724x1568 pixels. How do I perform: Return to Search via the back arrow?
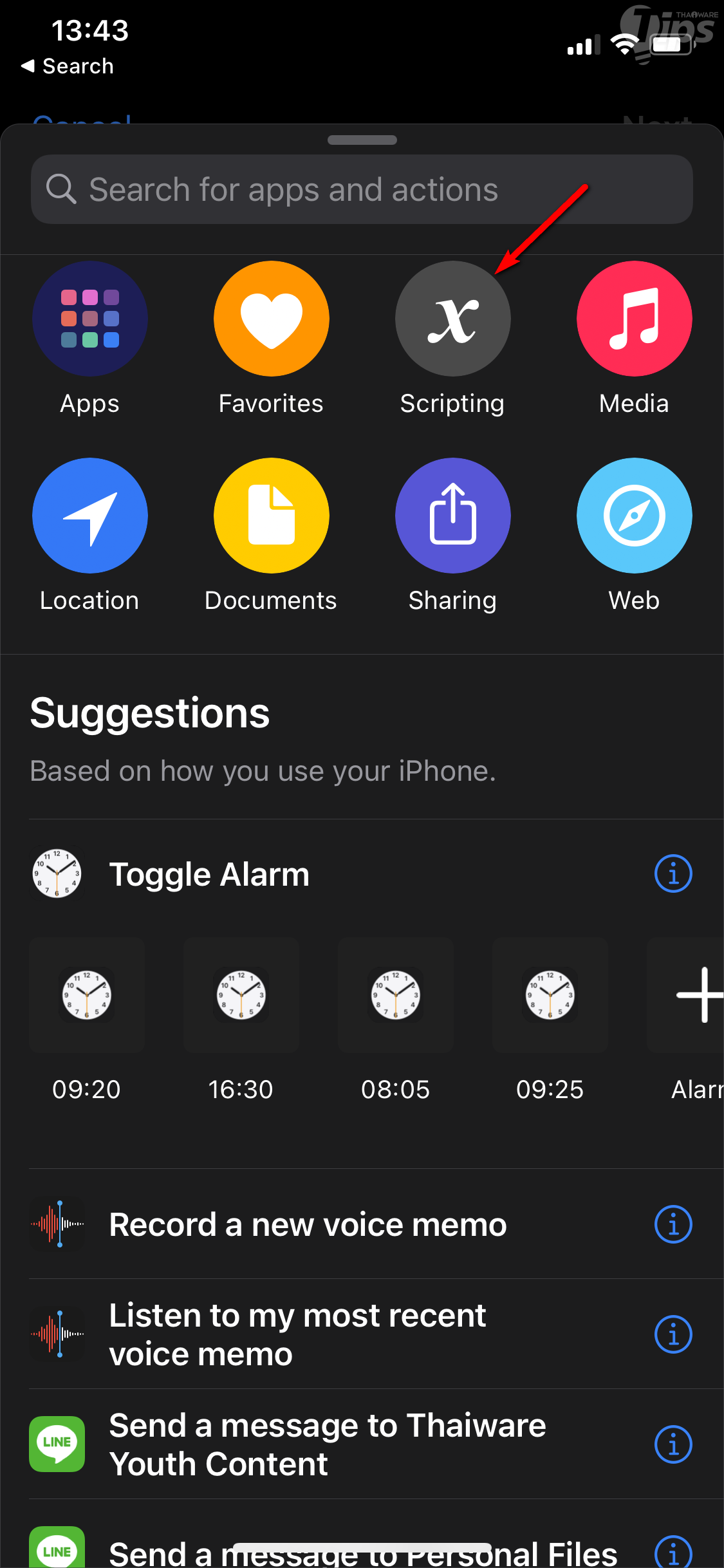[x=67, y=66]
